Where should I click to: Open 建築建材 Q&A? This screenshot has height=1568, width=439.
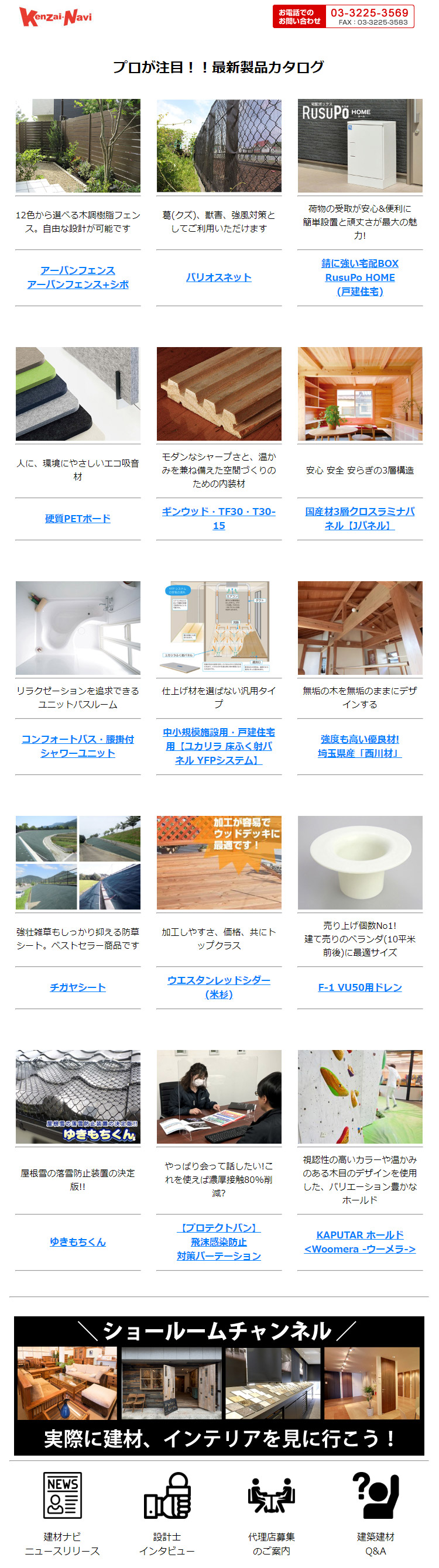[376, 1513]
